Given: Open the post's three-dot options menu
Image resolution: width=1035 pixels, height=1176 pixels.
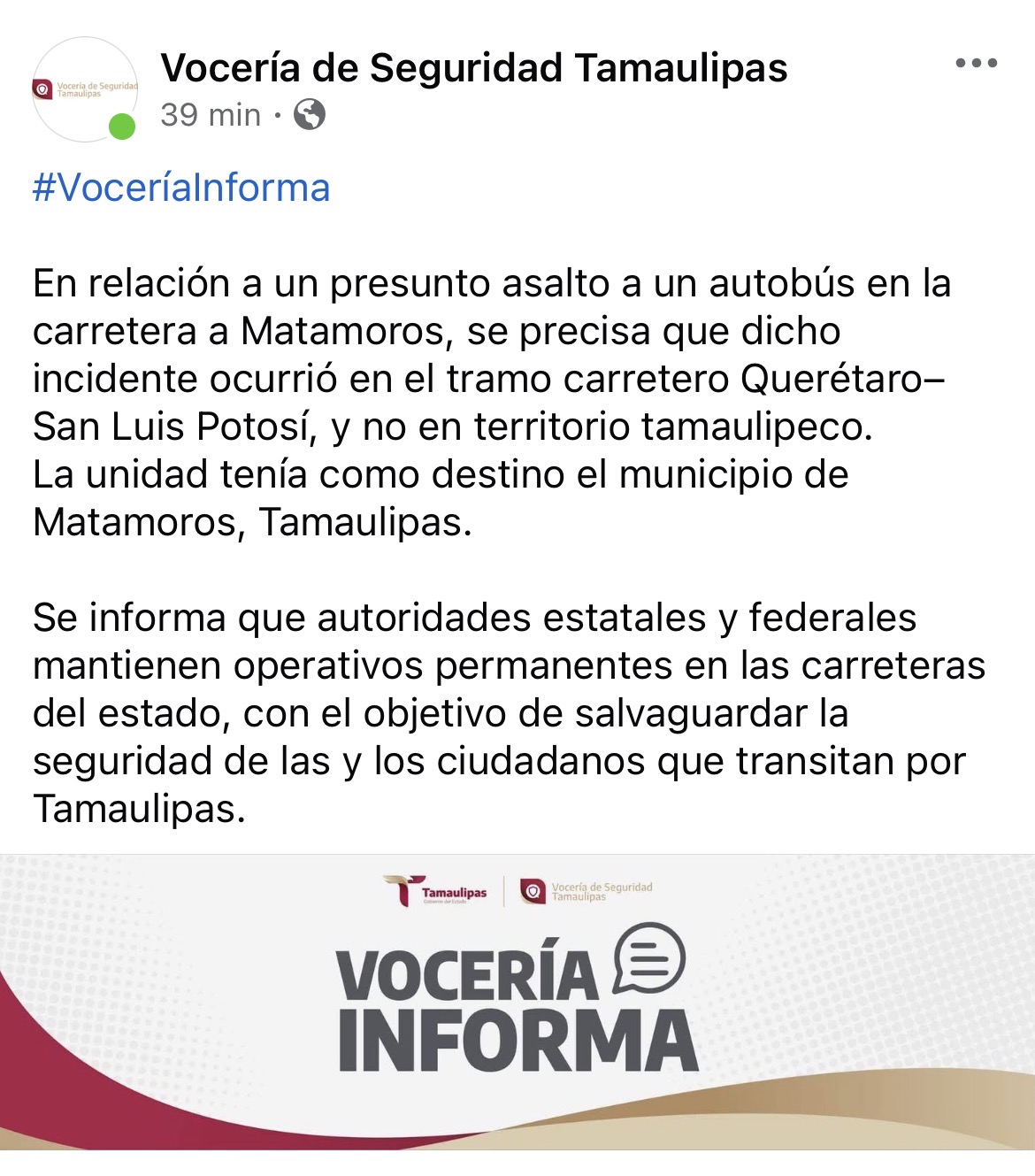Looking at the screenshot, I should click(x=976, y=64).
